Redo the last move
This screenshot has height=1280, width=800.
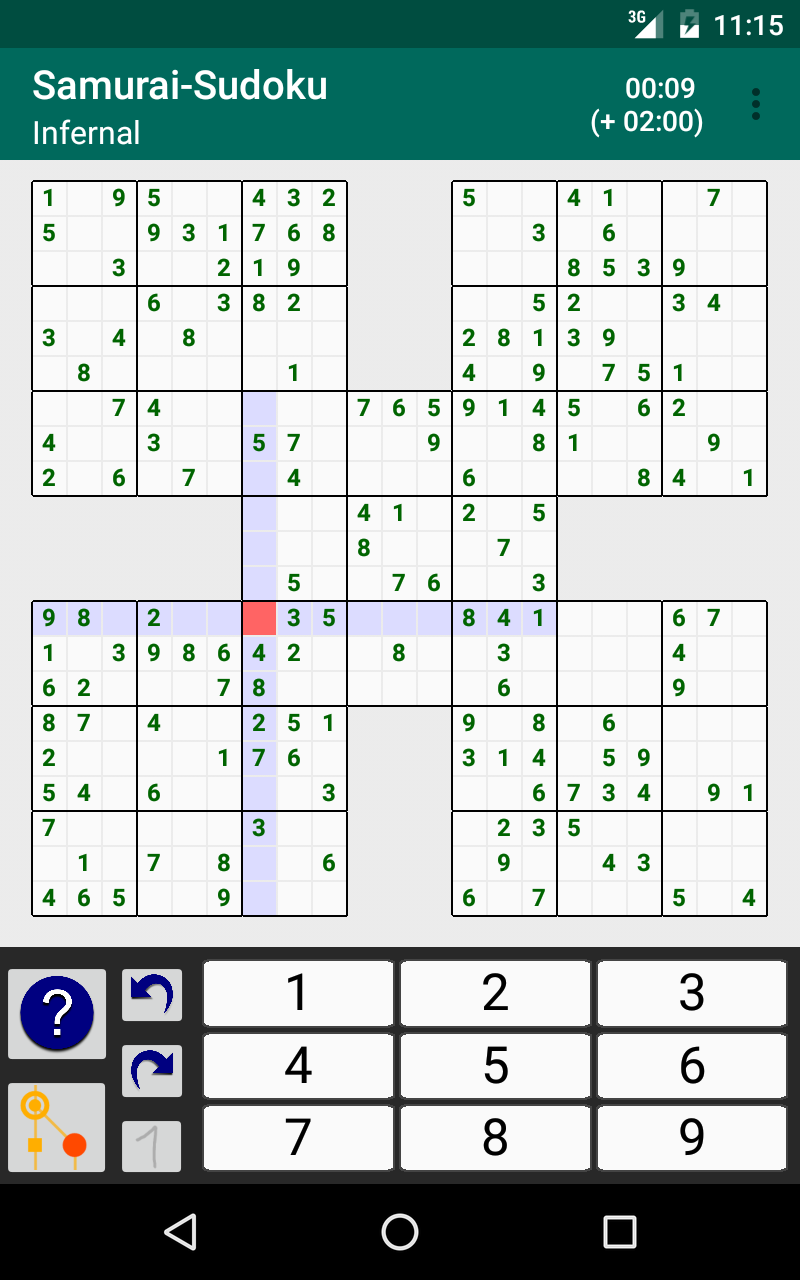[152, 1071]
